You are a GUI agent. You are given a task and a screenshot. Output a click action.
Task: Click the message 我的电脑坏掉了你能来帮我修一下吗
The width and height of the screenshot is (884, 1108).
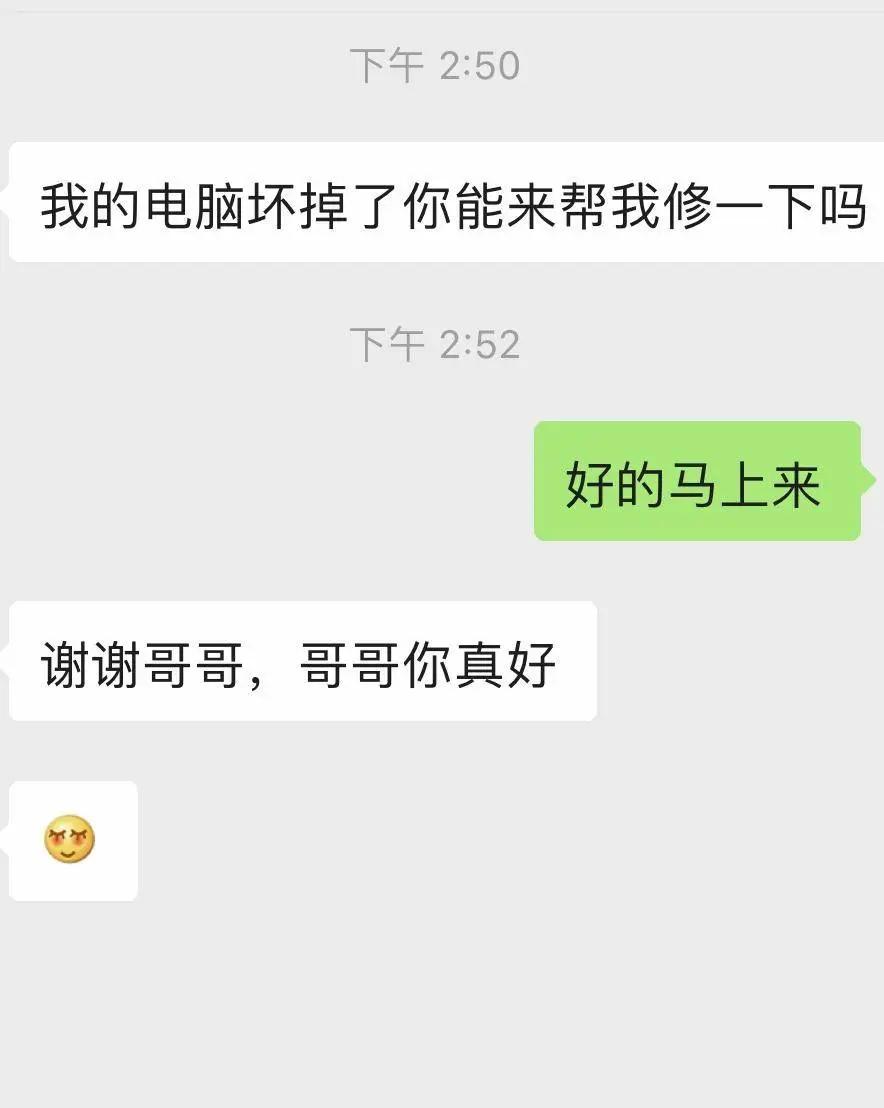[x=440, y=200]
